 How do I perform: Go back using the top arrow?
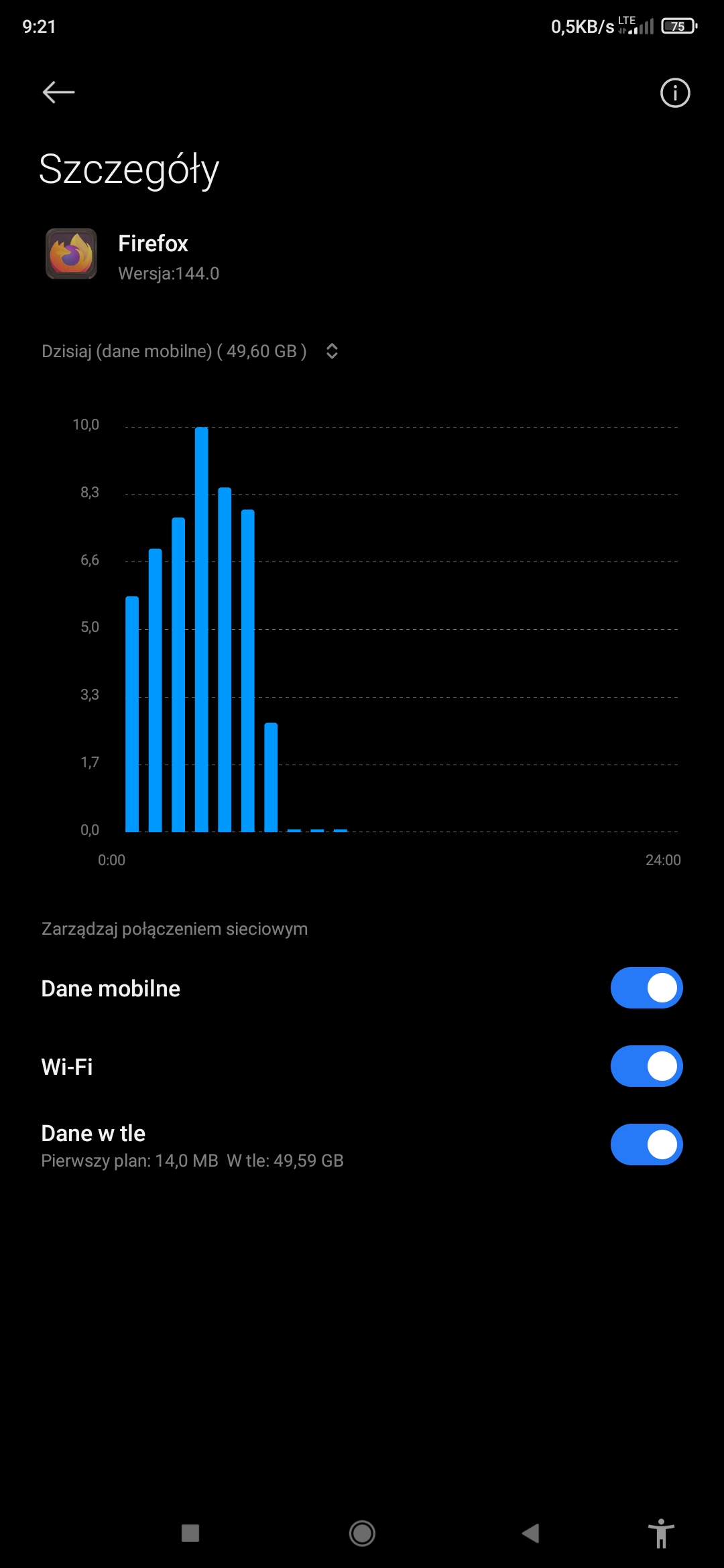tap(58, 92)
